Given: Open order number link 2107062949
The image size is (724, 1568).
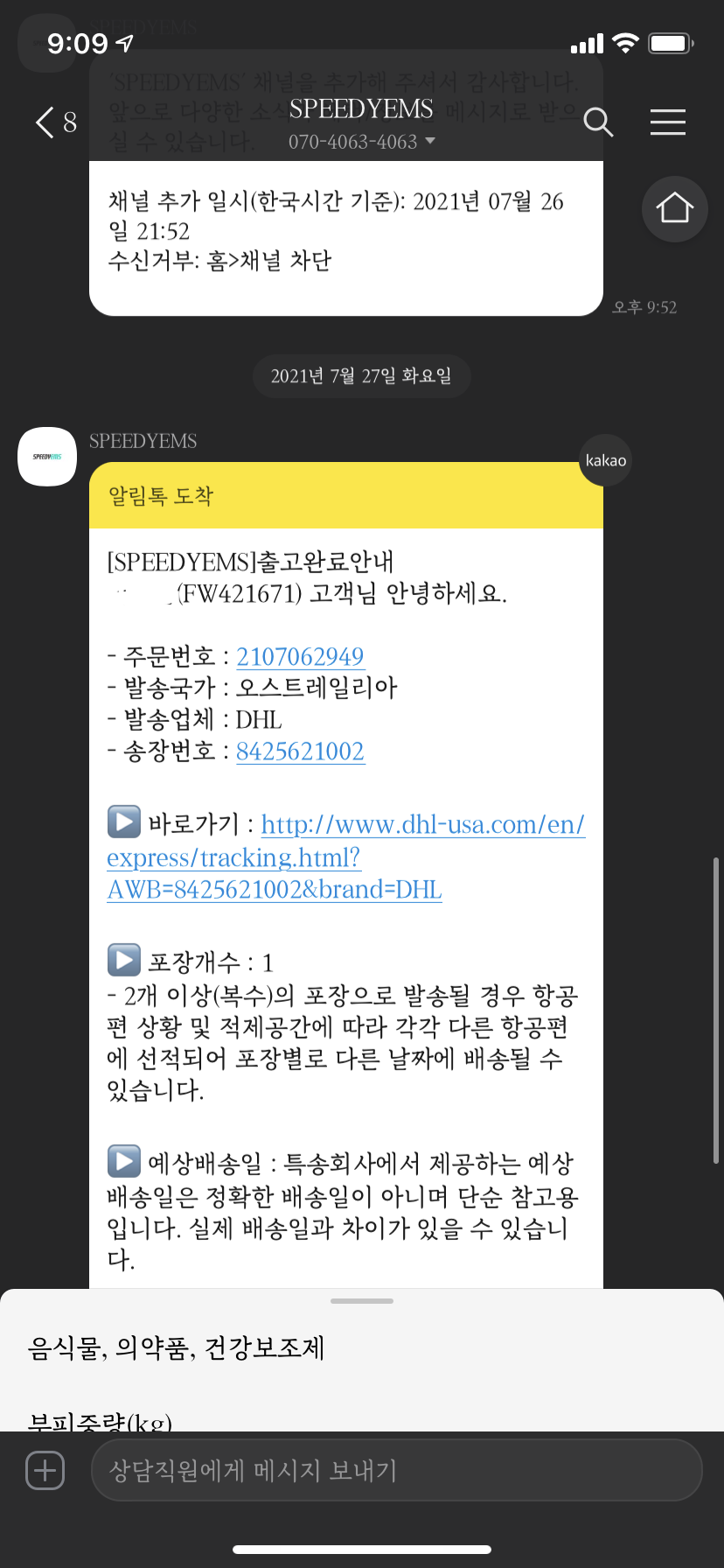Looking at the screenshot, I should click(x=300, y=656).
